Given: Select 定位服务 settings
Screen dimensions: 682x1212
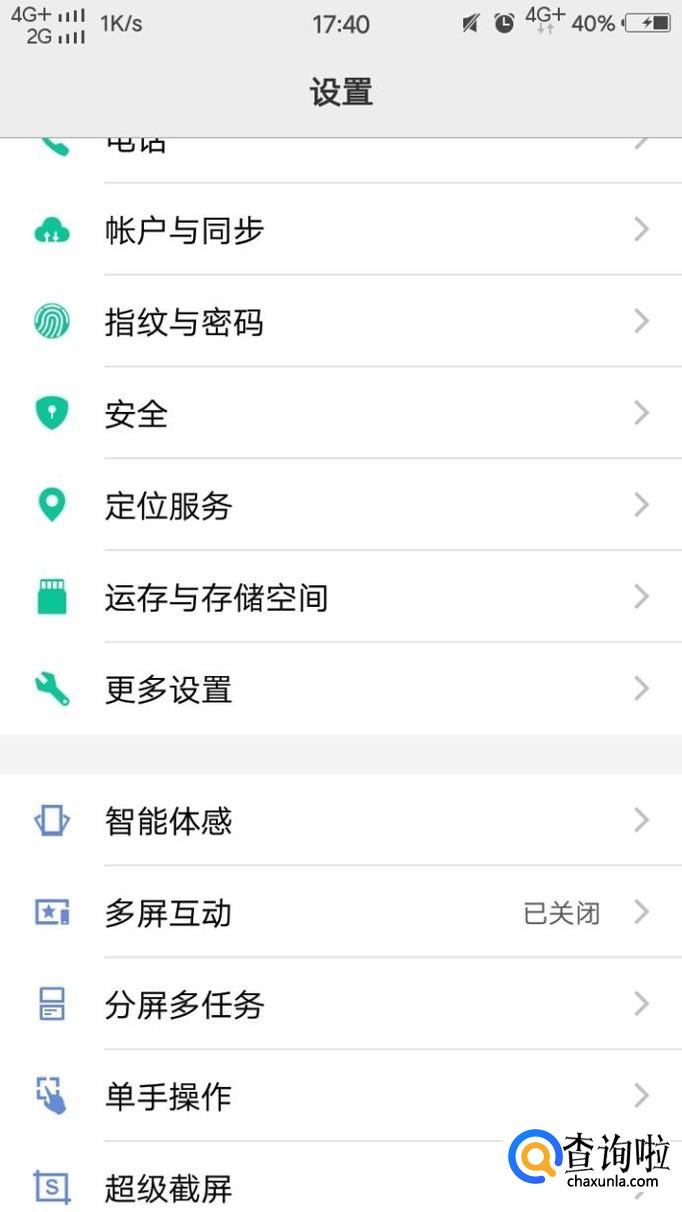Looking at the screenshot, I should 169,506.
